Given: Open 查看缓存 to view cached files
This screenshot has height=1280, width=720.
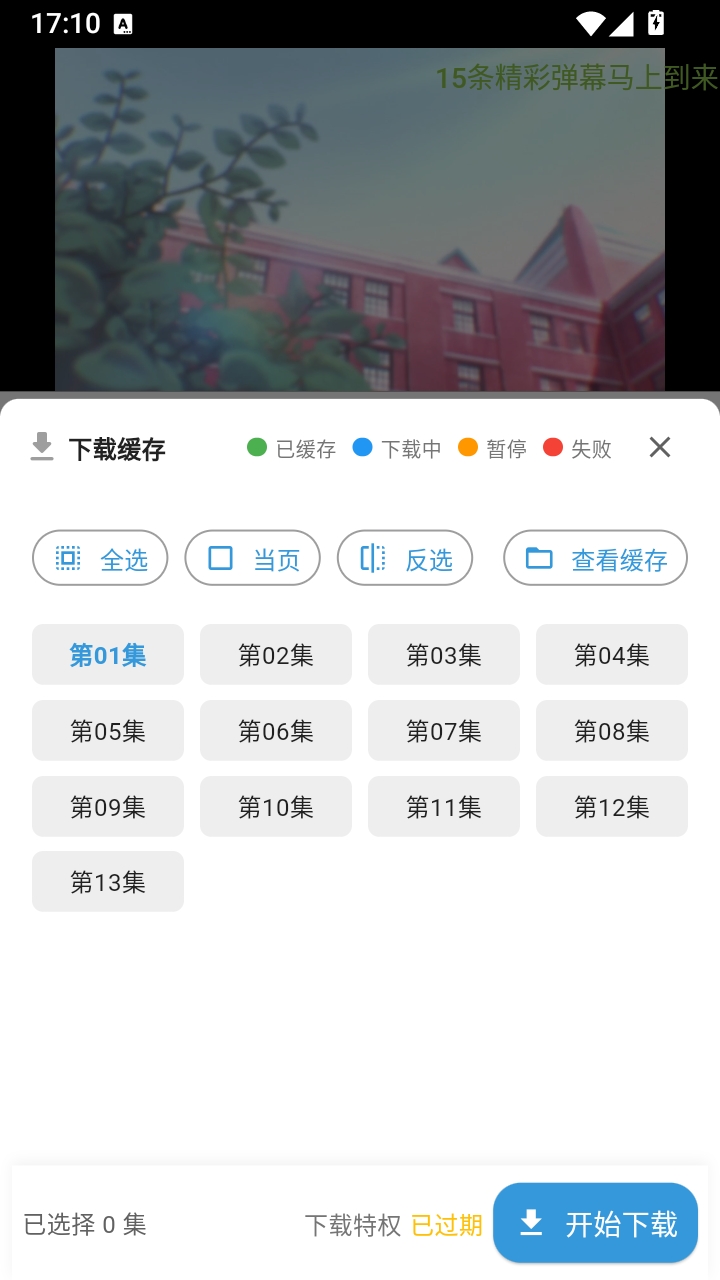Looking at the screenshot, I should (596, 558).
